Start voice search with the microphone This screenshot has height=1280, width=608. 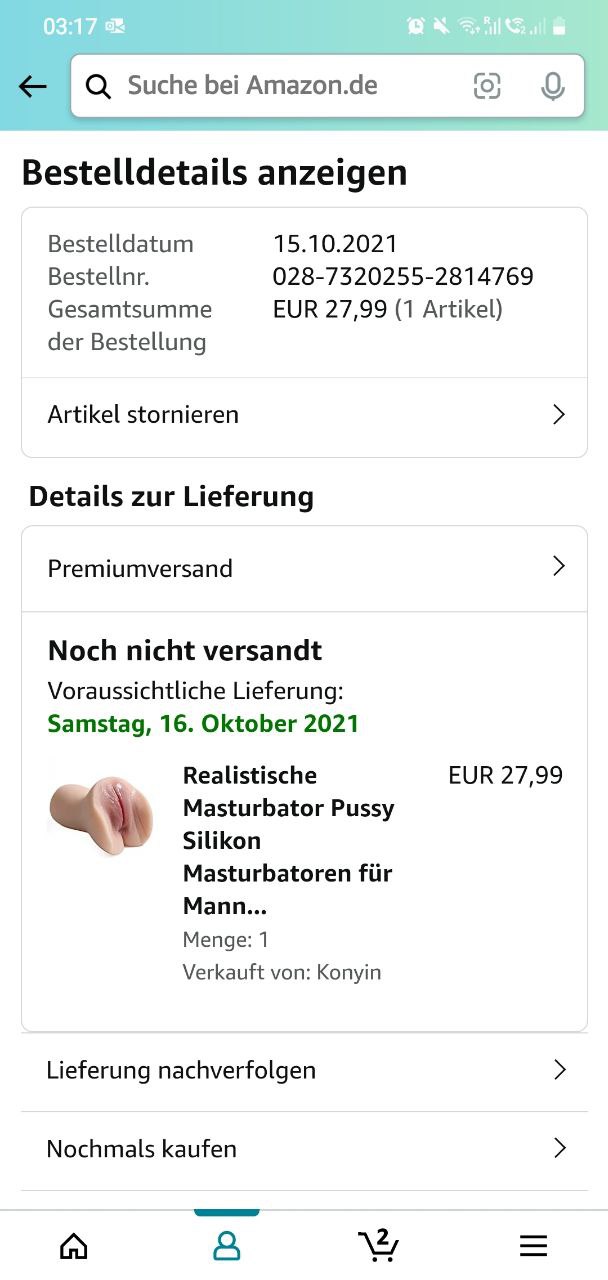[x=552, y=86]
